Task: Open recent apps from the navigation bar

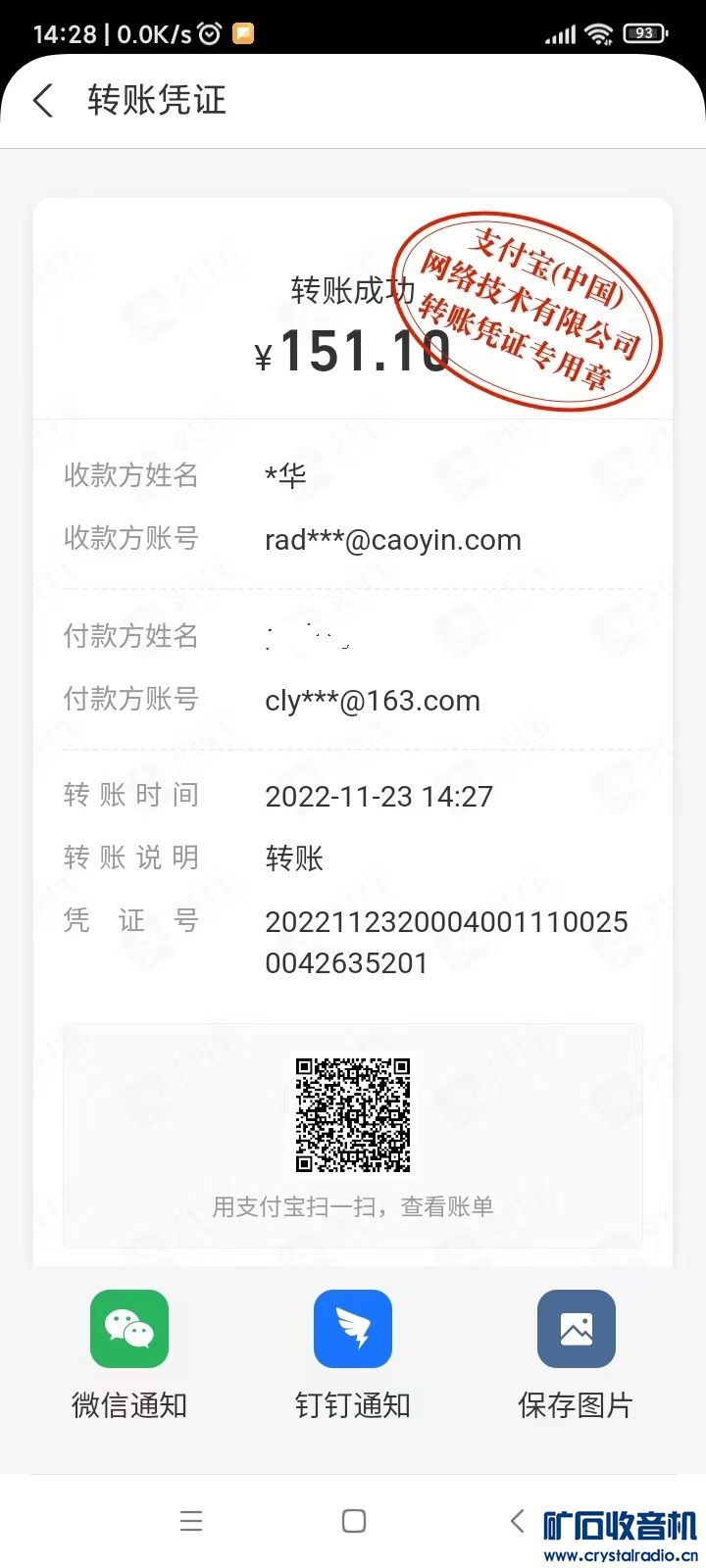Action: pos(191,1521)
